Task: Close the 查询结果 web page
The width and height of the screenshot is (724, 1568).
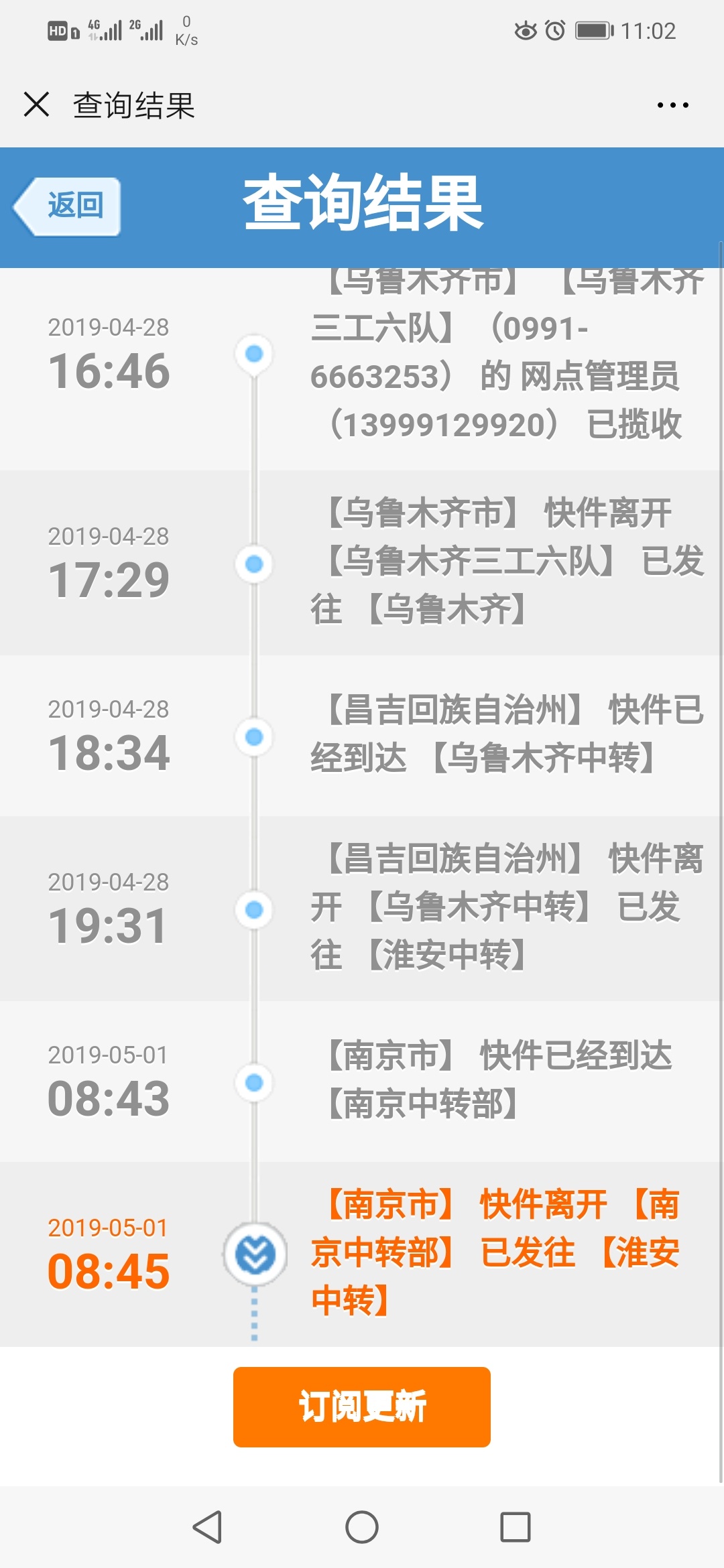Action: click(x=36, y=105)
